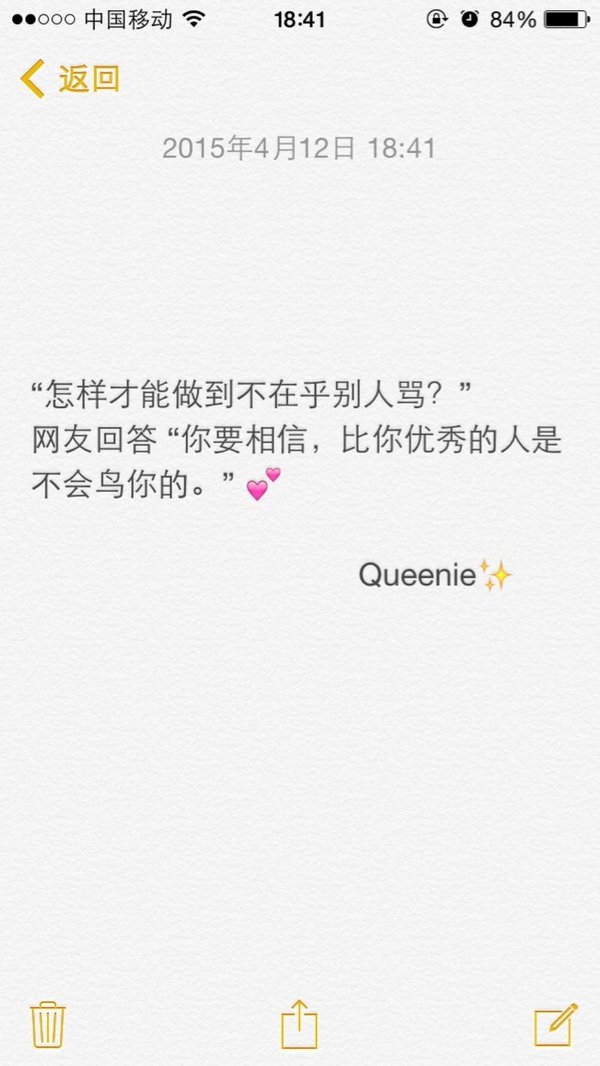Share this note via the share icon

coord(300,1024)
